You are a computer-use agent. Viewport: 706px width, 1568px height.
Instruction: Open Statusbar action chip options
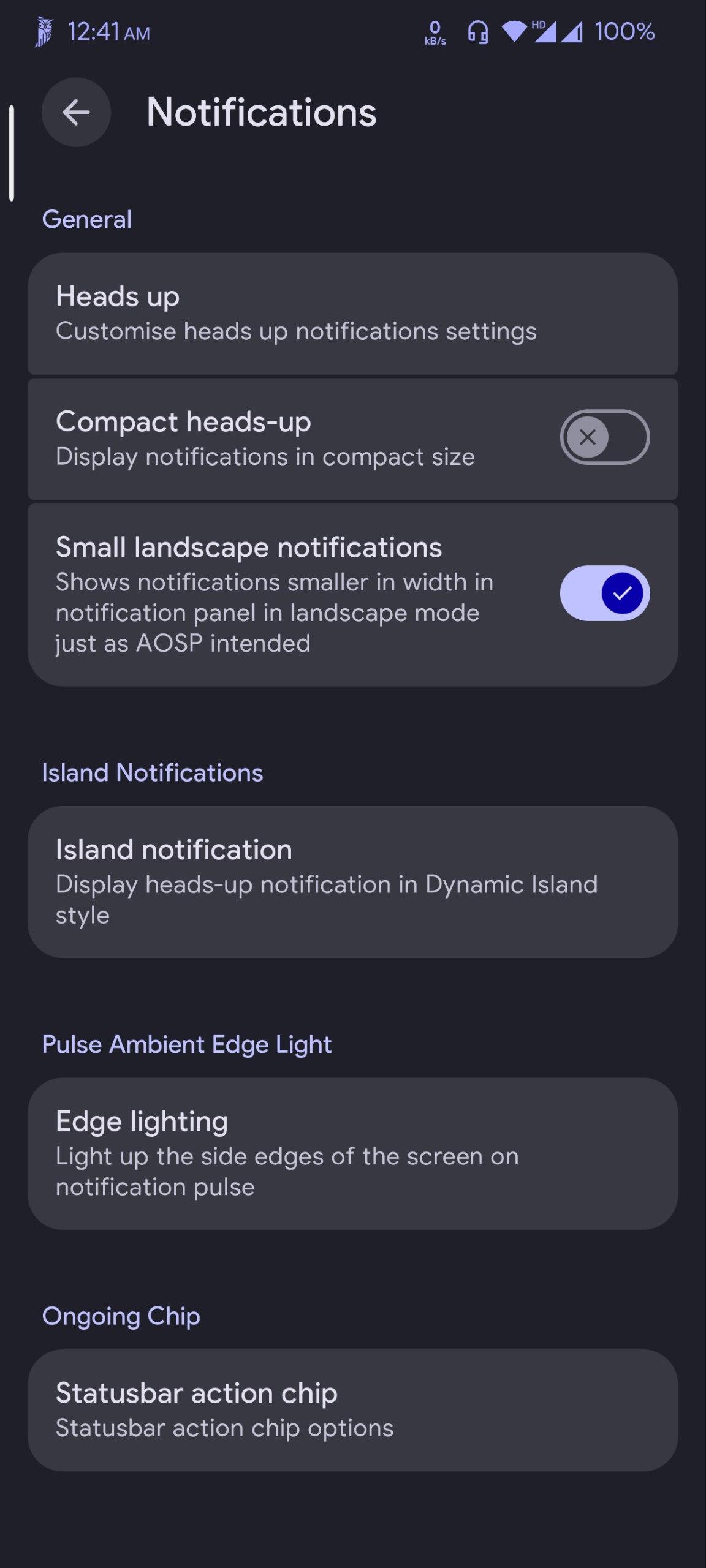click(352, 1410)
